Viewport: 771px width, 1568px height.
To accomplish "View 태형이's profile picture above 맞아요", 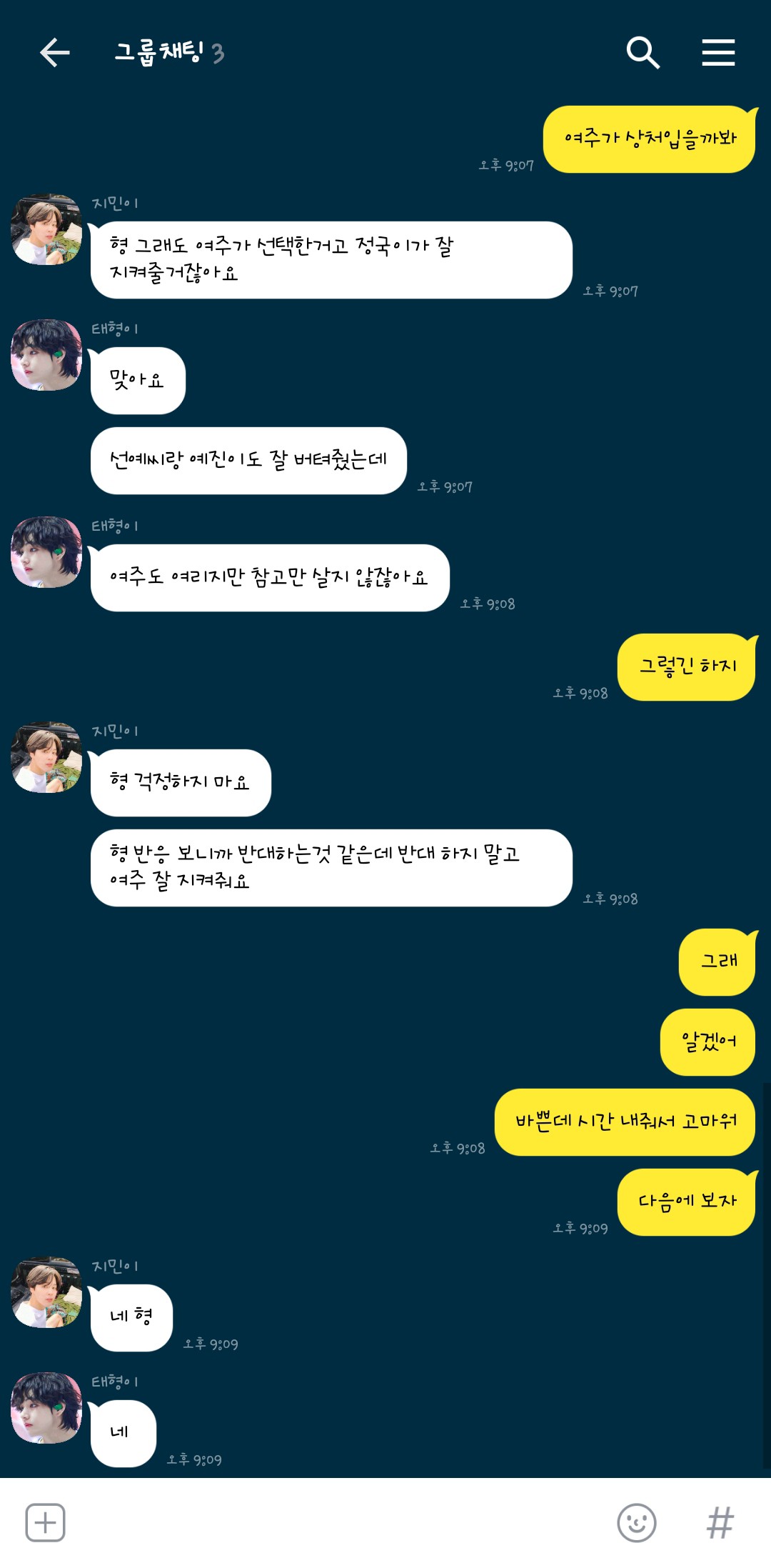I will 46,355.
